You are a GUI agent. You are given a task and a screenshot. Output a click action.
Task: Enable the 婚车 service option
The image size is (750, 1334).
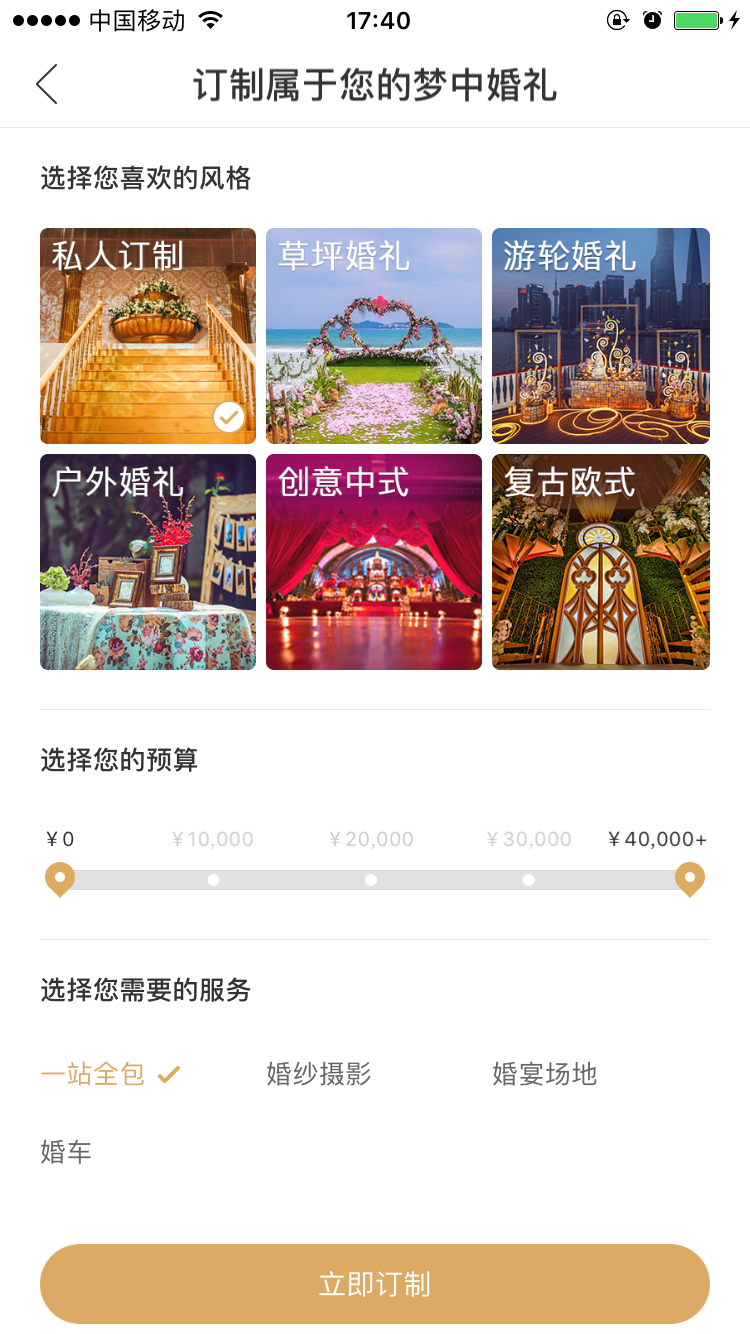pos(66,1151)
